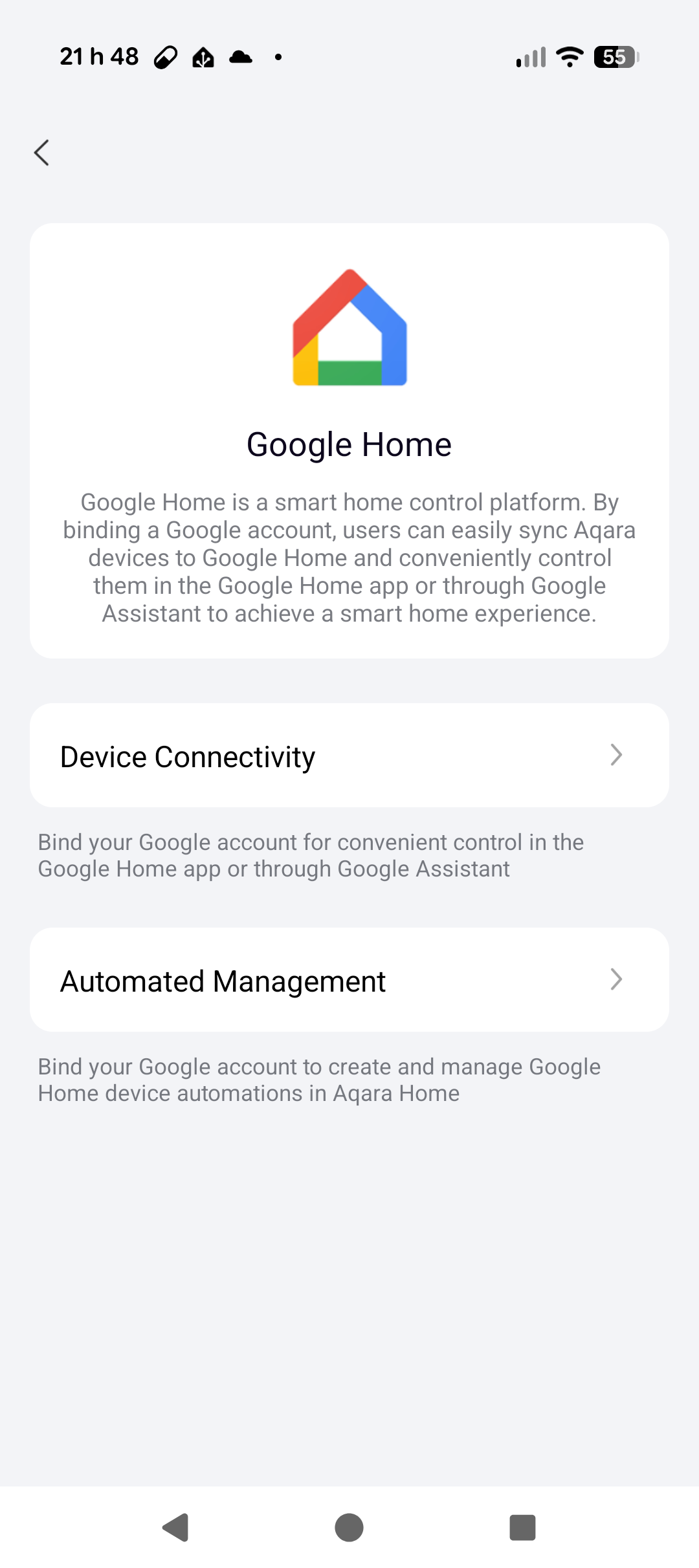699x1568 pixels.
Task: Open Device Connectivity settings
Action: pos(349,756)
